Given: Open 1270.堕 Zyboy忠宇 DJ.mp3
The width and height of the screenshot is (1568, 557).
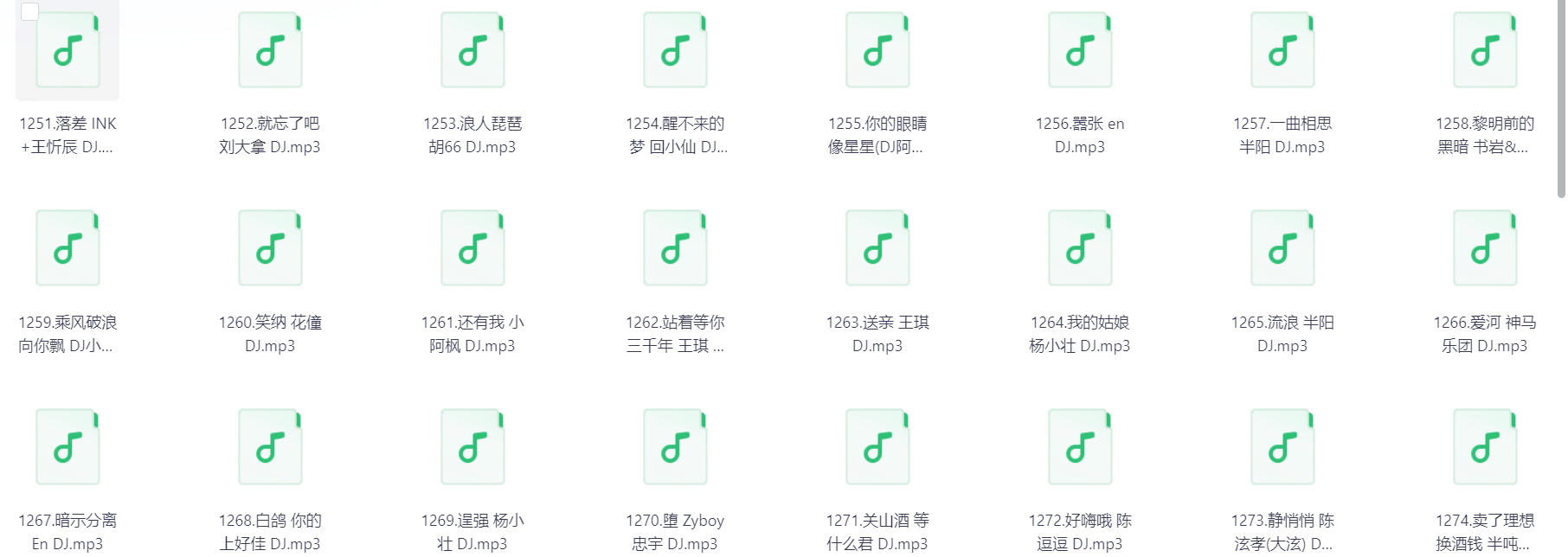Looking at the screenshot, I should [x=675, y=448].
